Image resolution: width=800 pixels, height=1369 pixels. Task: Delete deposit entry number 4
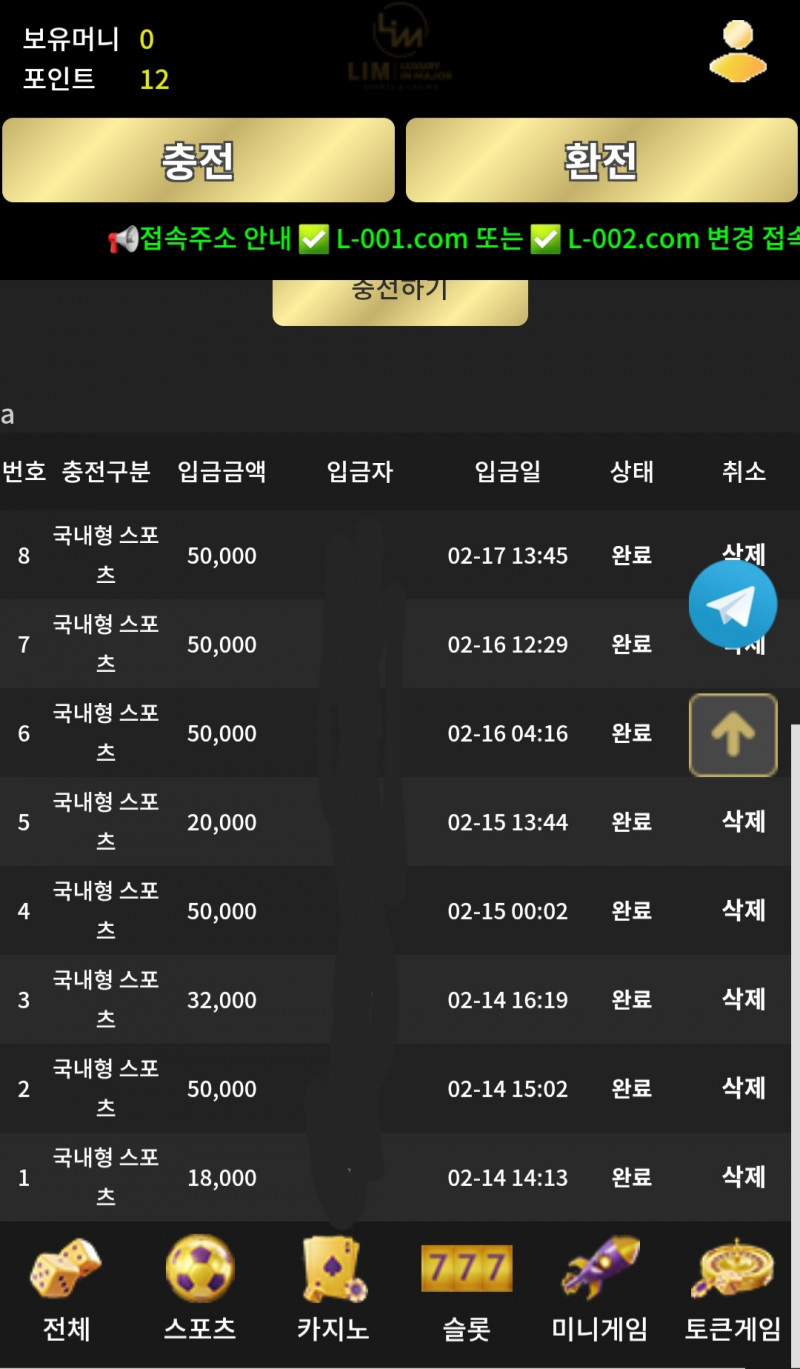744,910
